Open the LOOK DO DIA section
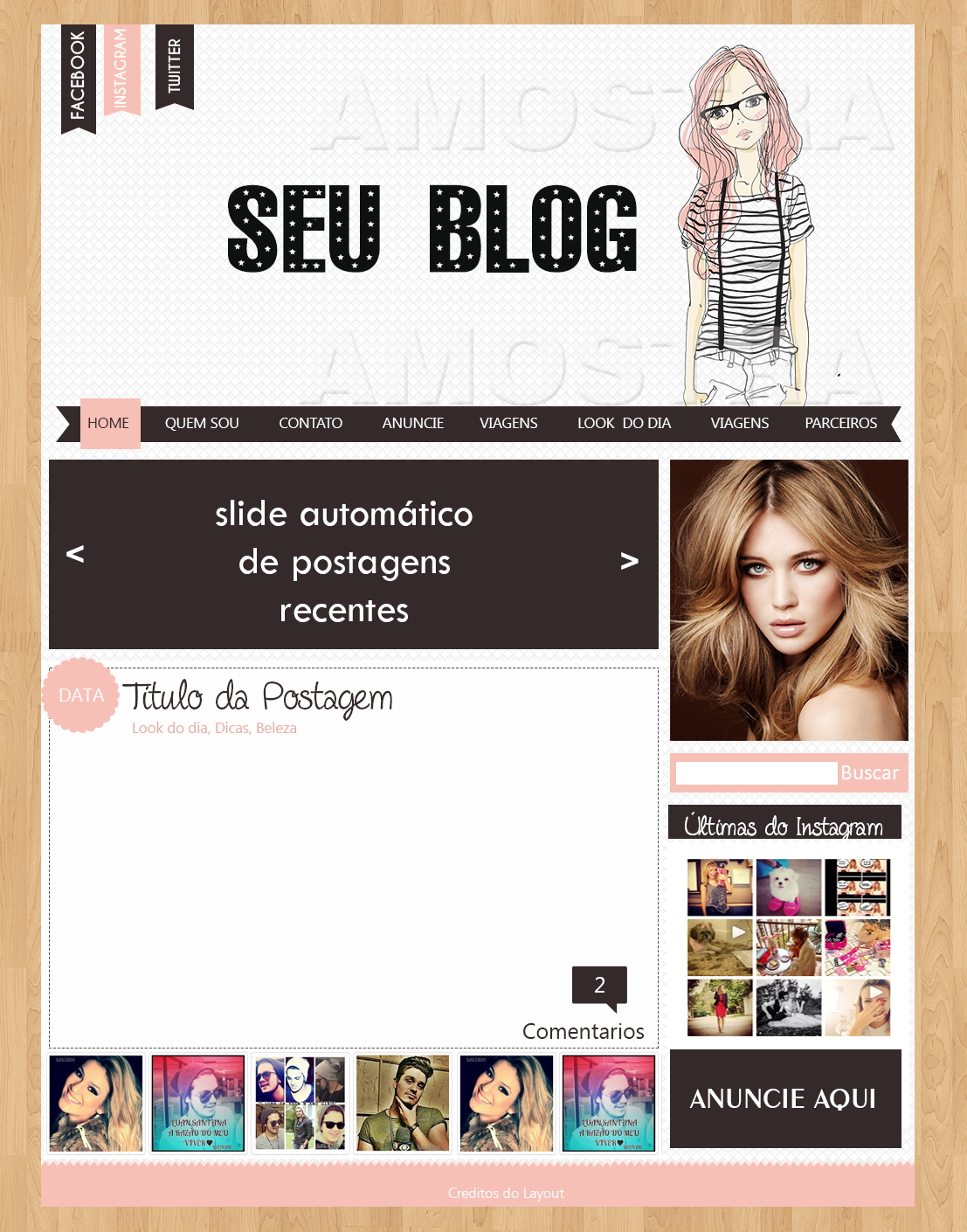Screen dimensions: 967x1232 [x=624, y=423]
